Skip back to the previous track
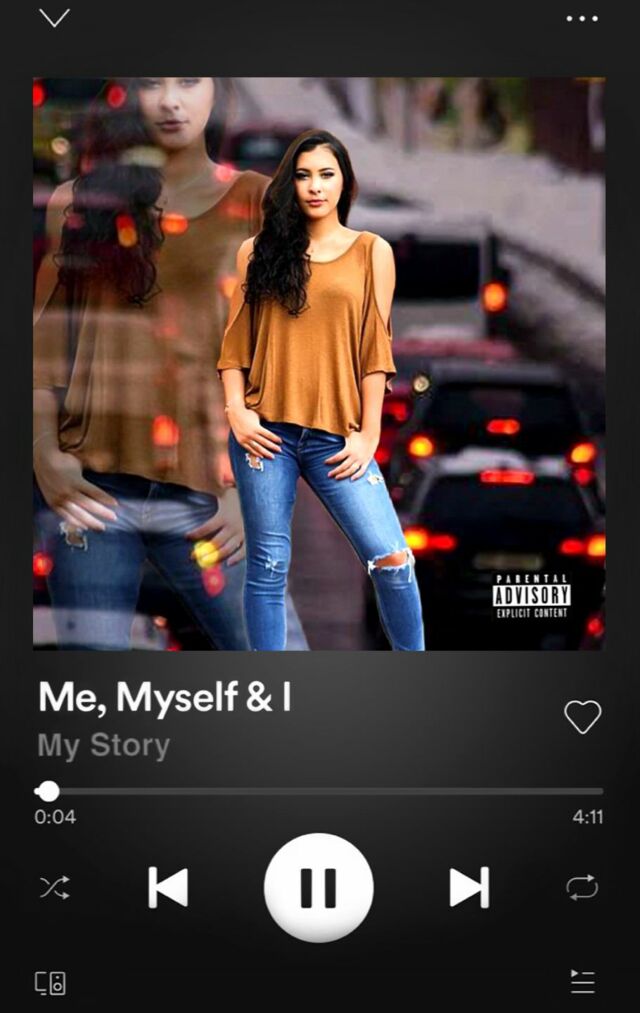640x1013 pixels. tap(168, 887)
